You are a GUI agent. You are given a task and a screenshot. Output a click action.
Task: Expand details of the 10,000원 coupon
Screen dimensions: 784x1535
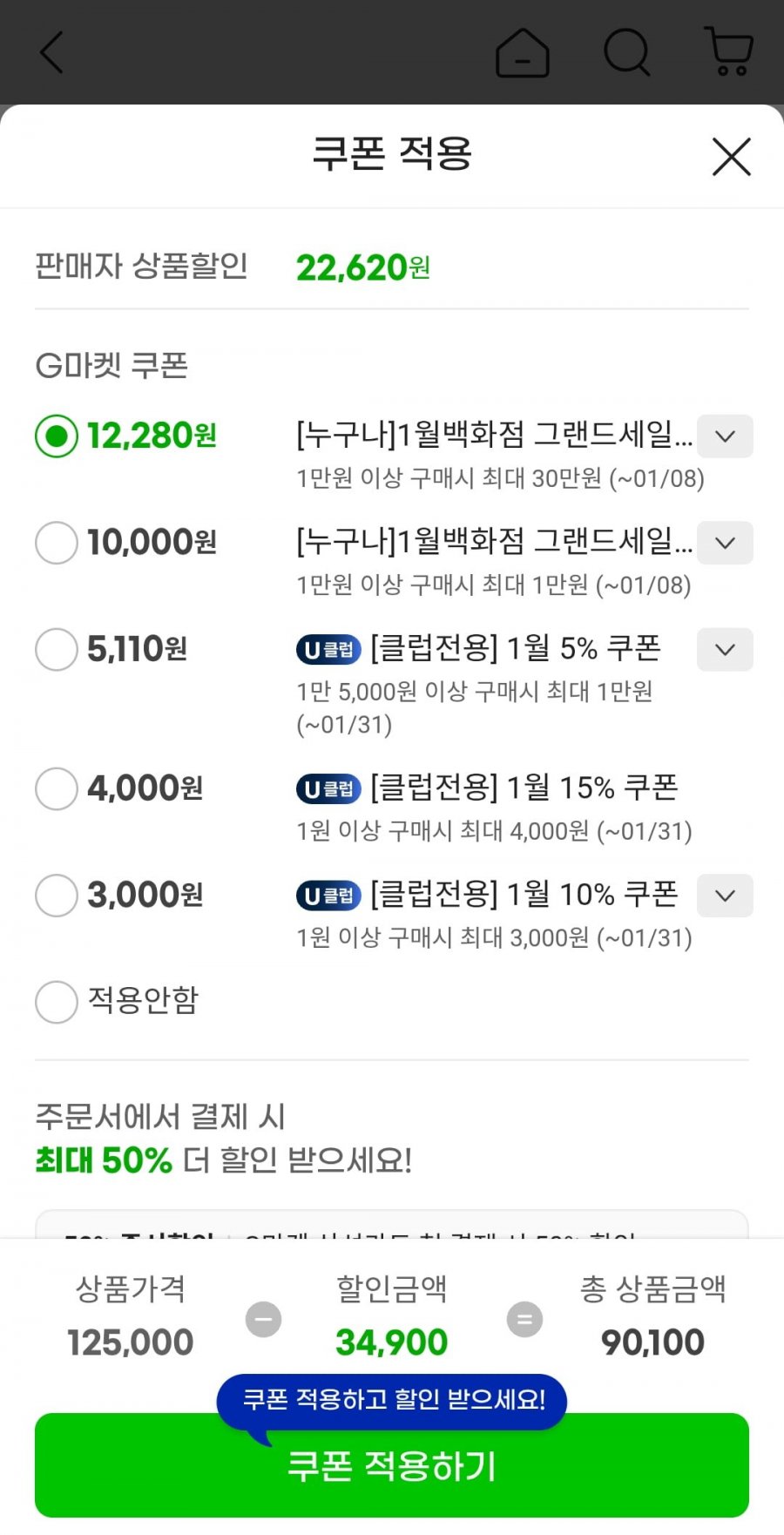(725, 543)
